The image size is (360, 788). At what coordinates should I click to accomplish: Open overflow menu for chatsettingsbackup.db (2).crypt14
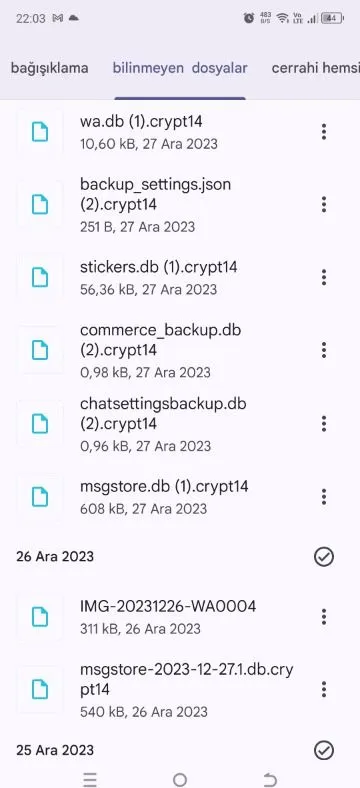pos(324,424)
